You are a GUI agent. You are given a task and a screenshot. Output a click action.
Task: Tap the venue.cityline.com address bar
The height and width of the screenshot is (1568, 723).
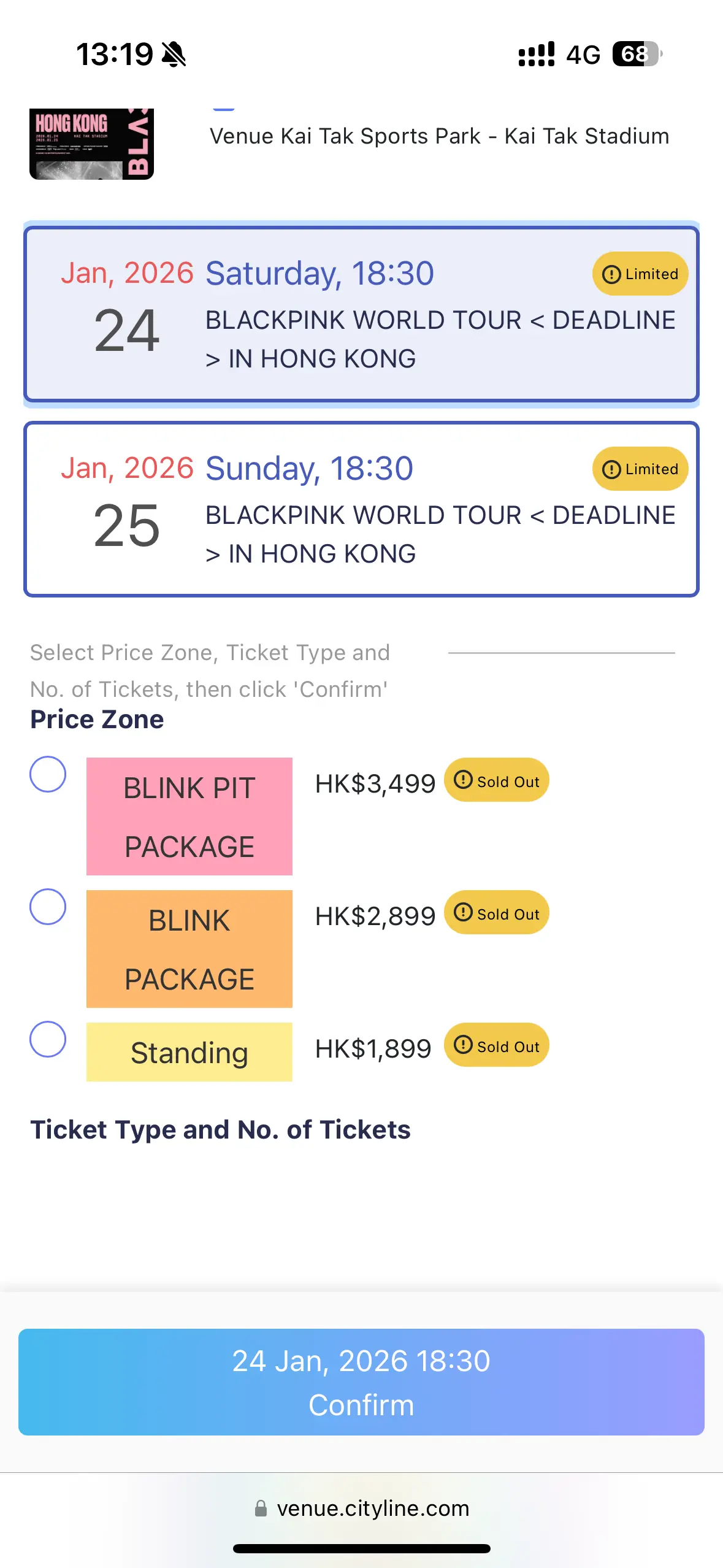[x=361, y=1508]
